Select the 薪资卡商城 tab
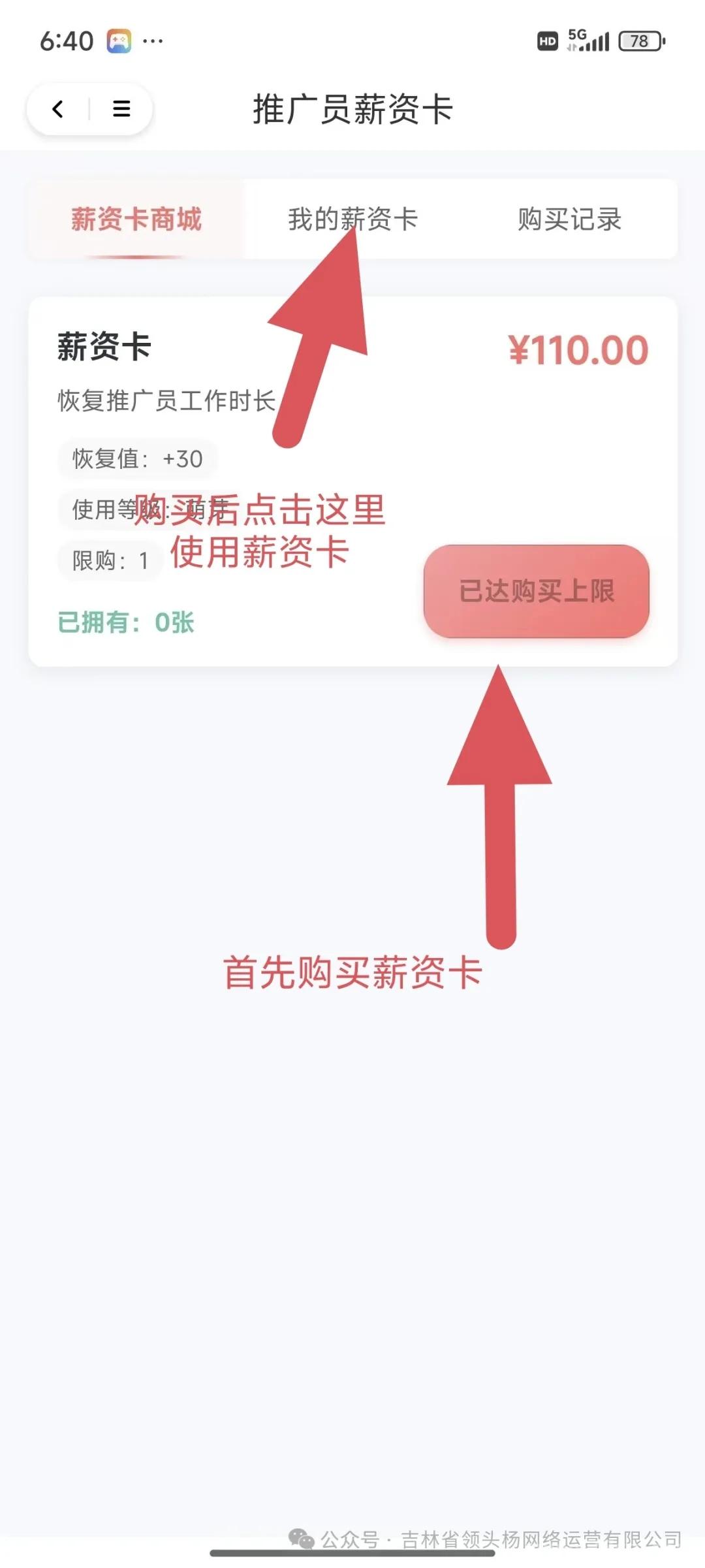This screenshot has width=705, height=1568. tap(136, 219)
